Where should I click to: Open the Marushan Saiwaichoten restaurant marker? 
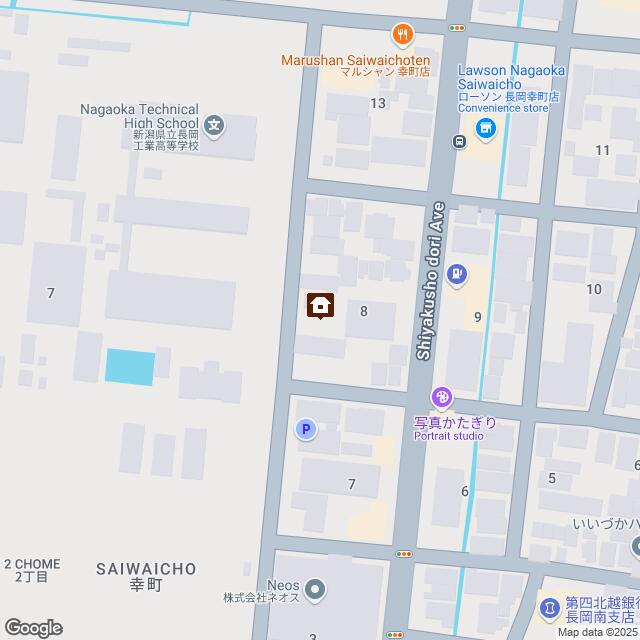click(x=403, y=35)
